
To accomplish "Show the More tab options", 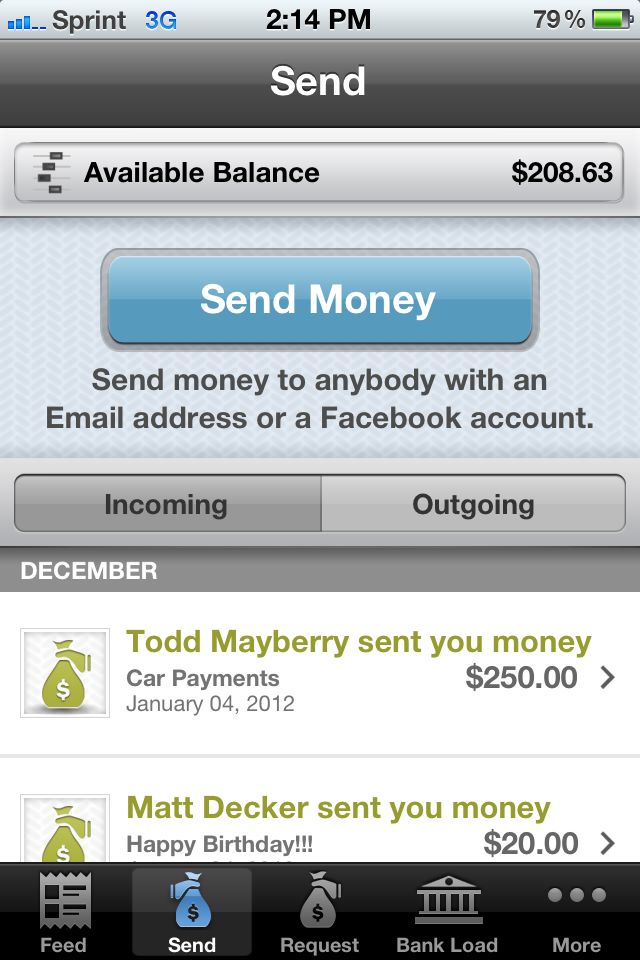I will click(x=576, y=913).
